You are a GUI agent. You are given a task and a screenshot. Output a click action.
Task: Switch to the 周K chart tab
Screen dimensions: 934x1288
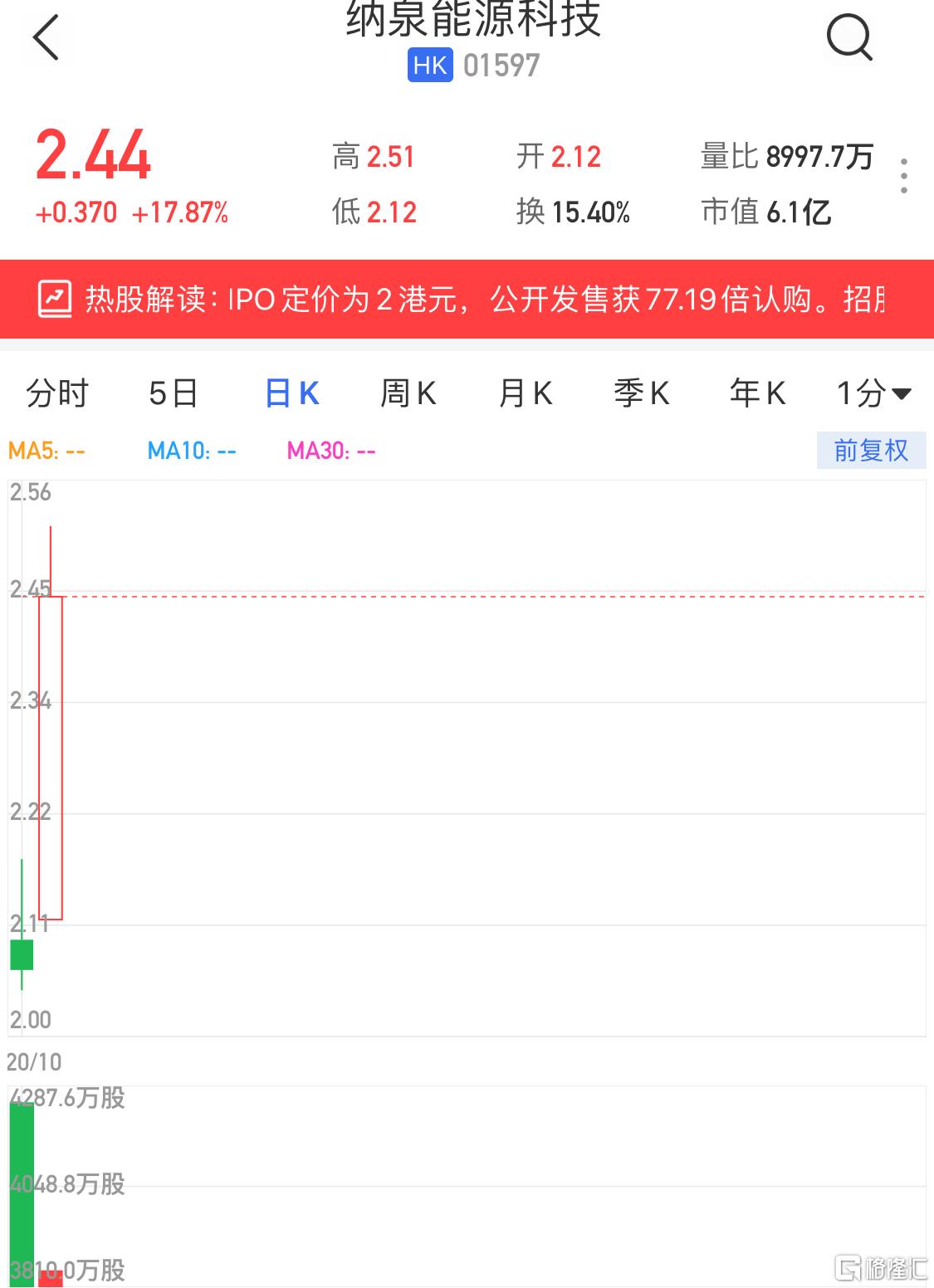[x=408, y=393]
